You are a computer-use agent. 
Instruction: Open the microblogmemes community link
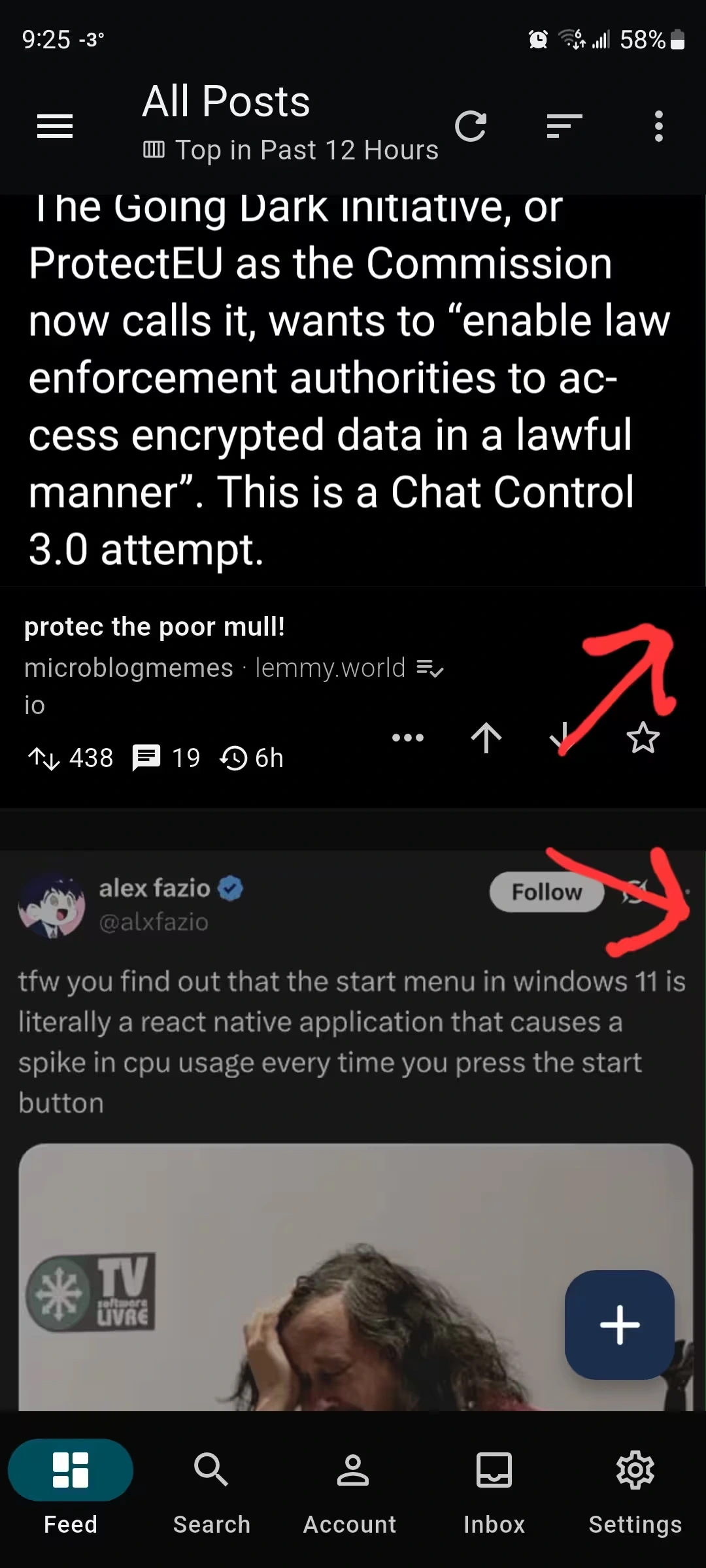[129, 668]
